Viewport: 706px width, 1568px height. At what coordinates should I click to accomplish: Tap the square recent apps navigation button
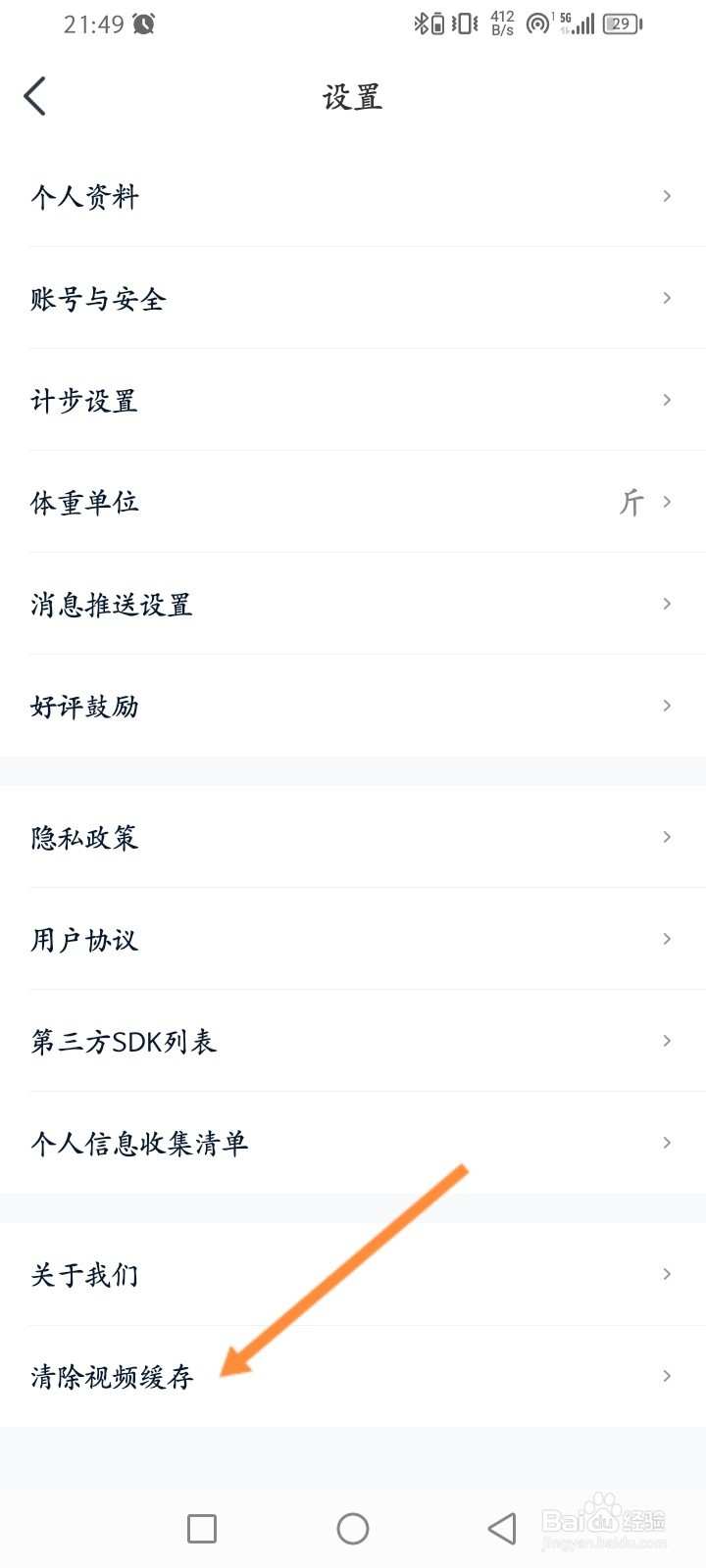(x=201, y=1527)
